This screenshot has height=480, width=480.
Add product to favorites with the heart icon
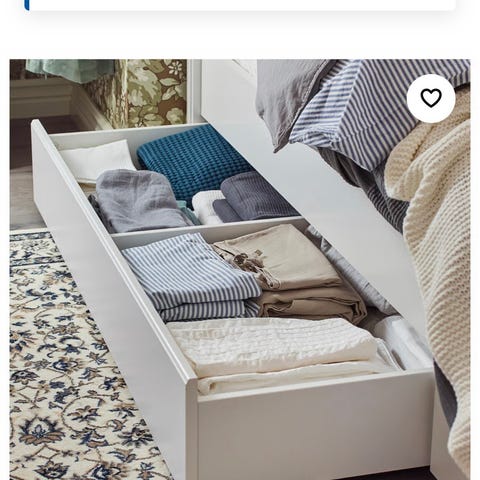coord(431,98)
